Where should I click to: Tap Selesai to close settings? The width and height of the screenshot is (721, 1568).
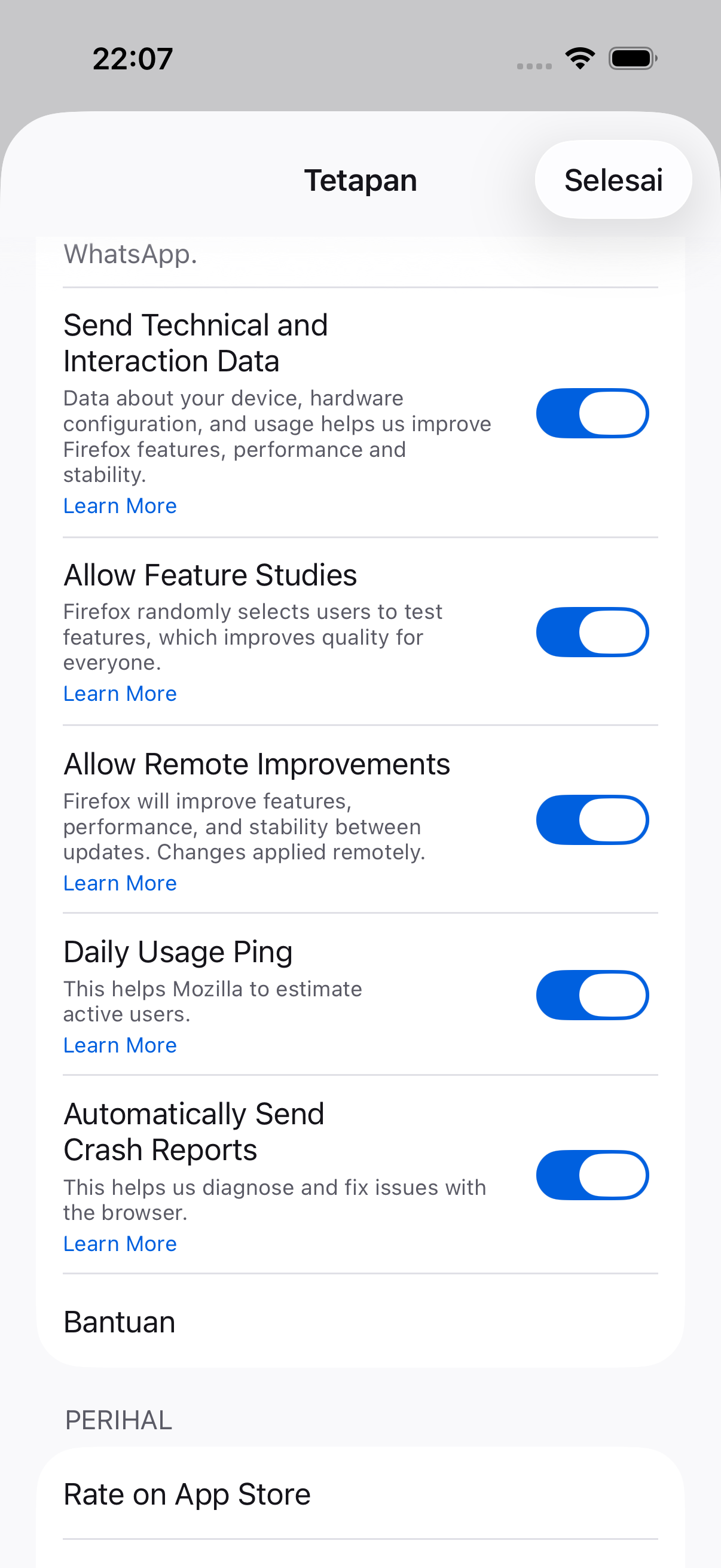click(613, 180)
